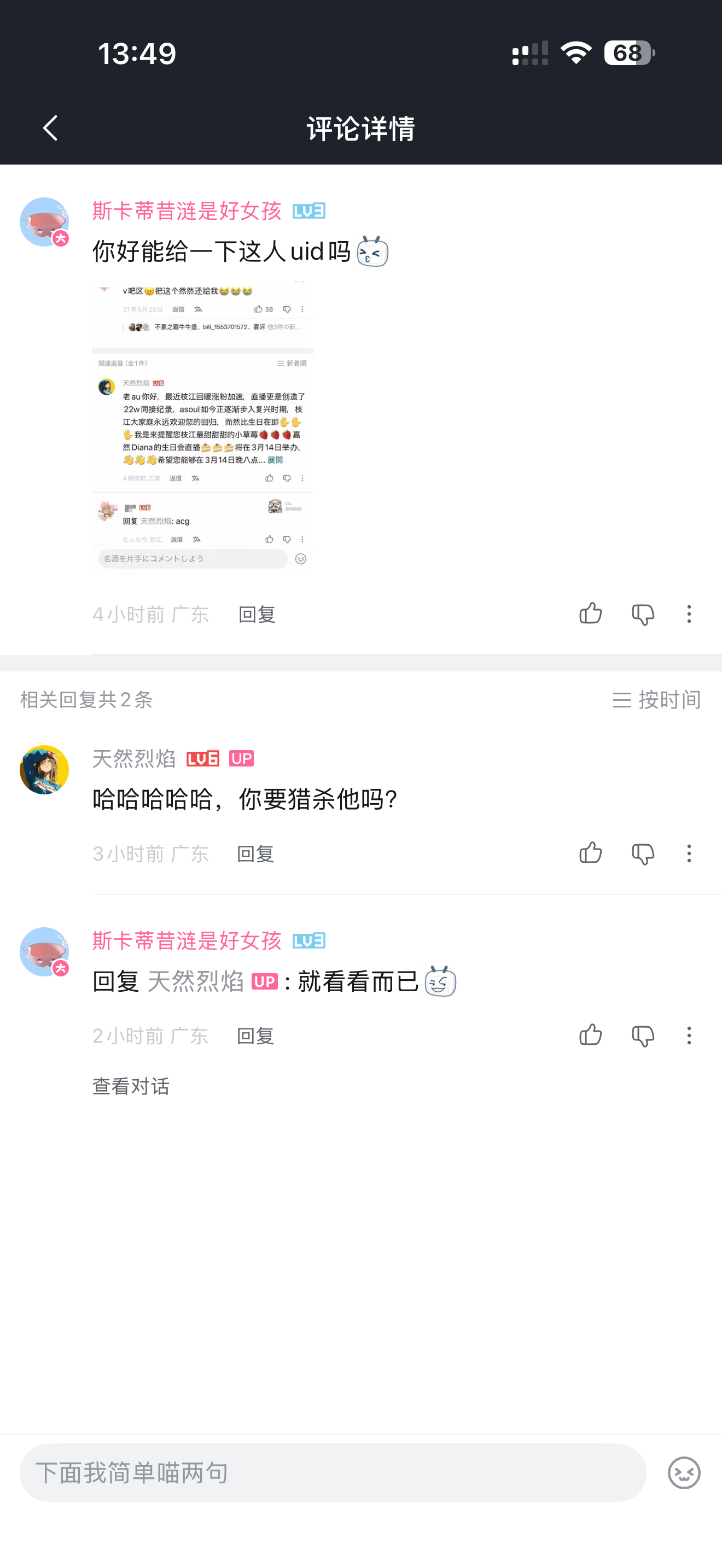Reply to the main comment posted 4 hours ago
The height and width of the screenshot is (1568, 722).
[x=257, y=614]
